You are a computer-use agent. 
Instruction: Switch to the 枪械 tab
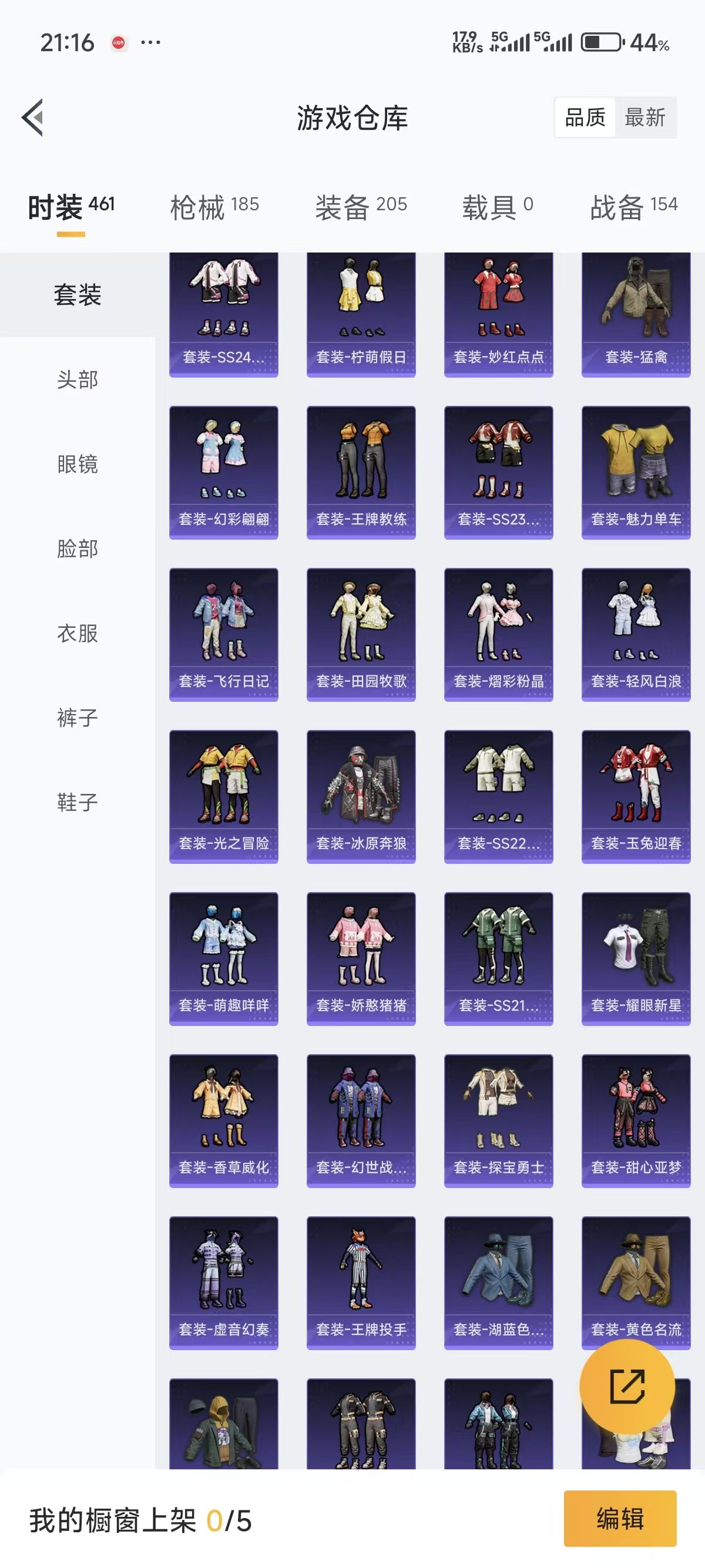[x=214, y=207]
